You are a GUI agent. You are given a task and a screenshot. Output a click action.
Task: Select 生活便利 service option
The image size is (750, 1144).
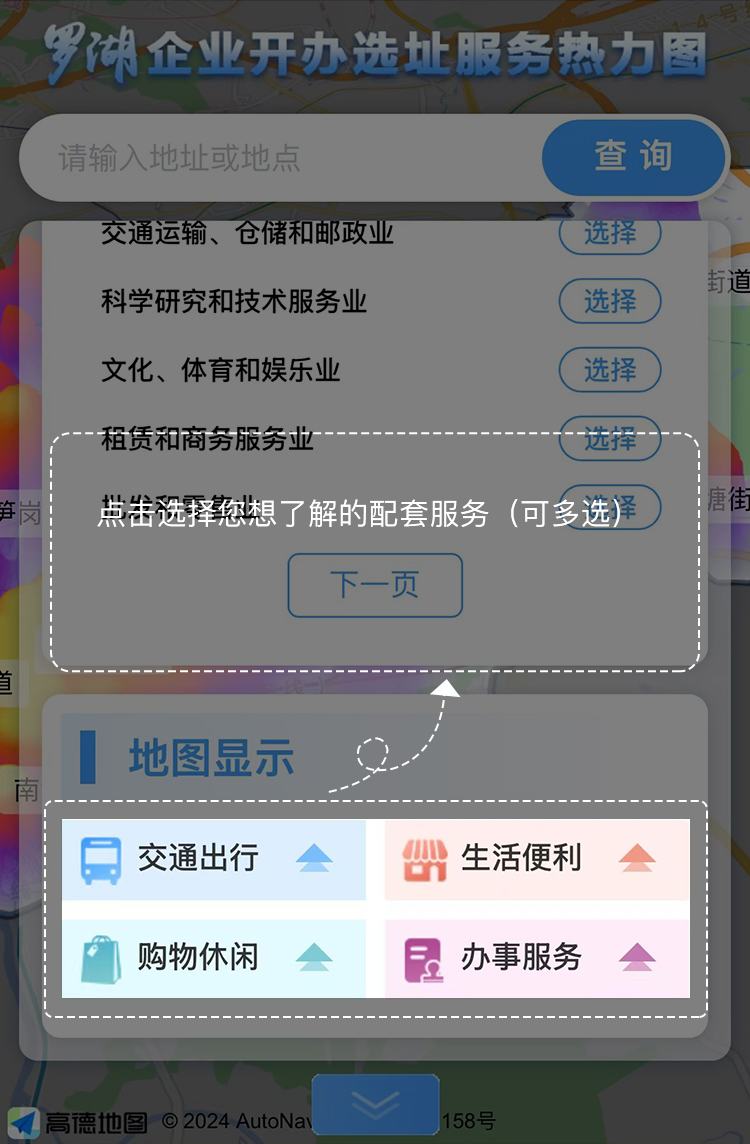537,859
